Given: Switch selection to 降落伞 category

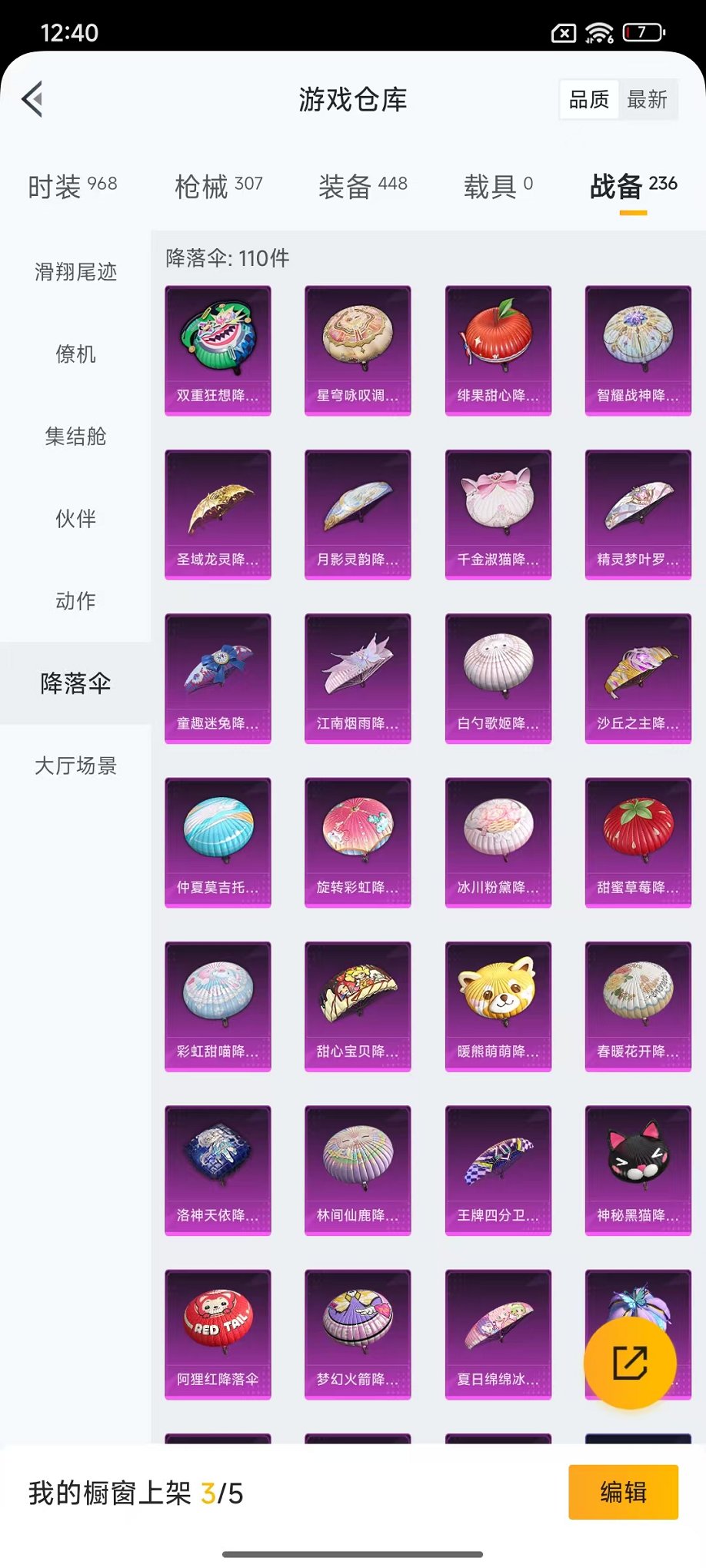Looking at the screenshot, I should [x=75, y=683].
